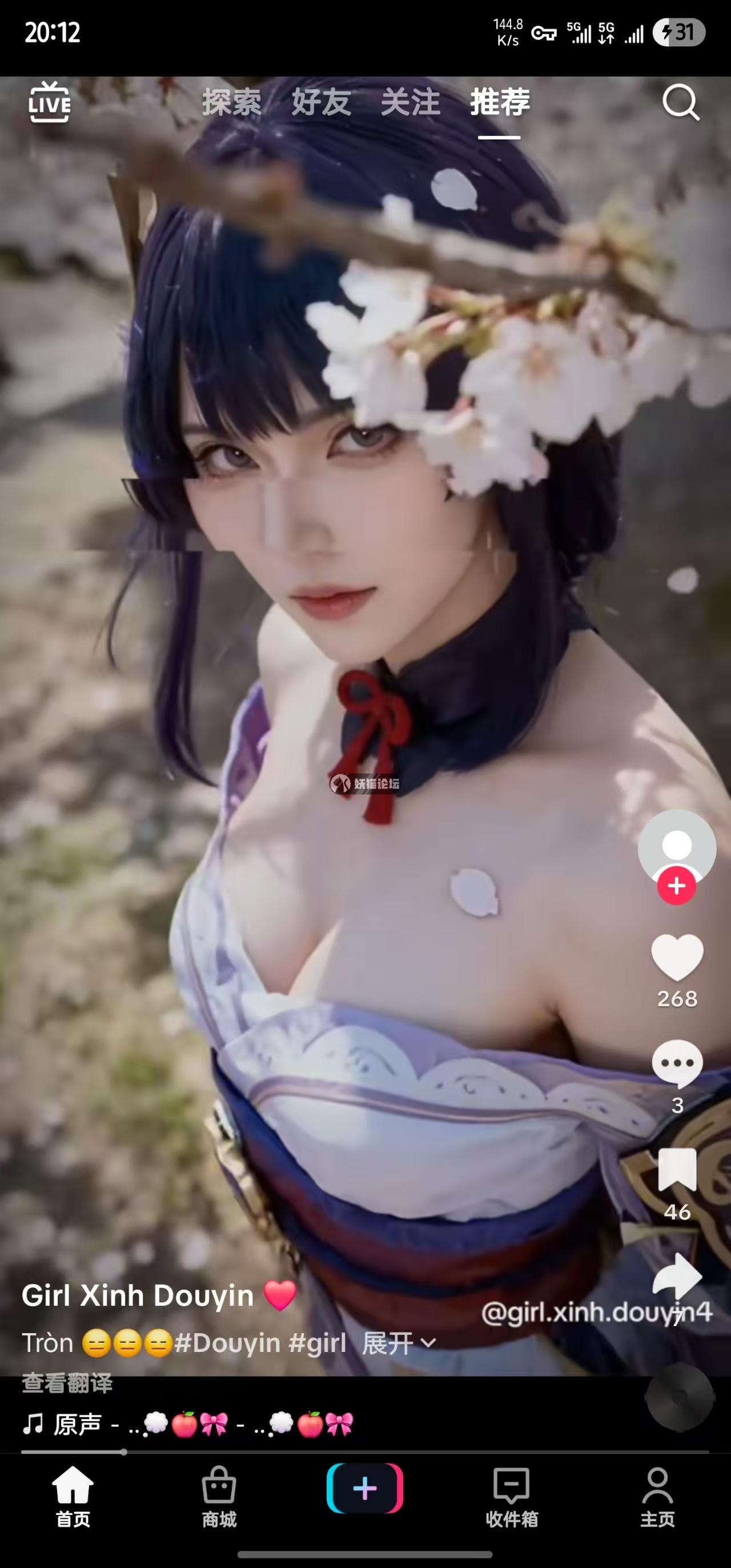Open the comments bubble
This screenshot has width=731, height=1568.
677,1063
